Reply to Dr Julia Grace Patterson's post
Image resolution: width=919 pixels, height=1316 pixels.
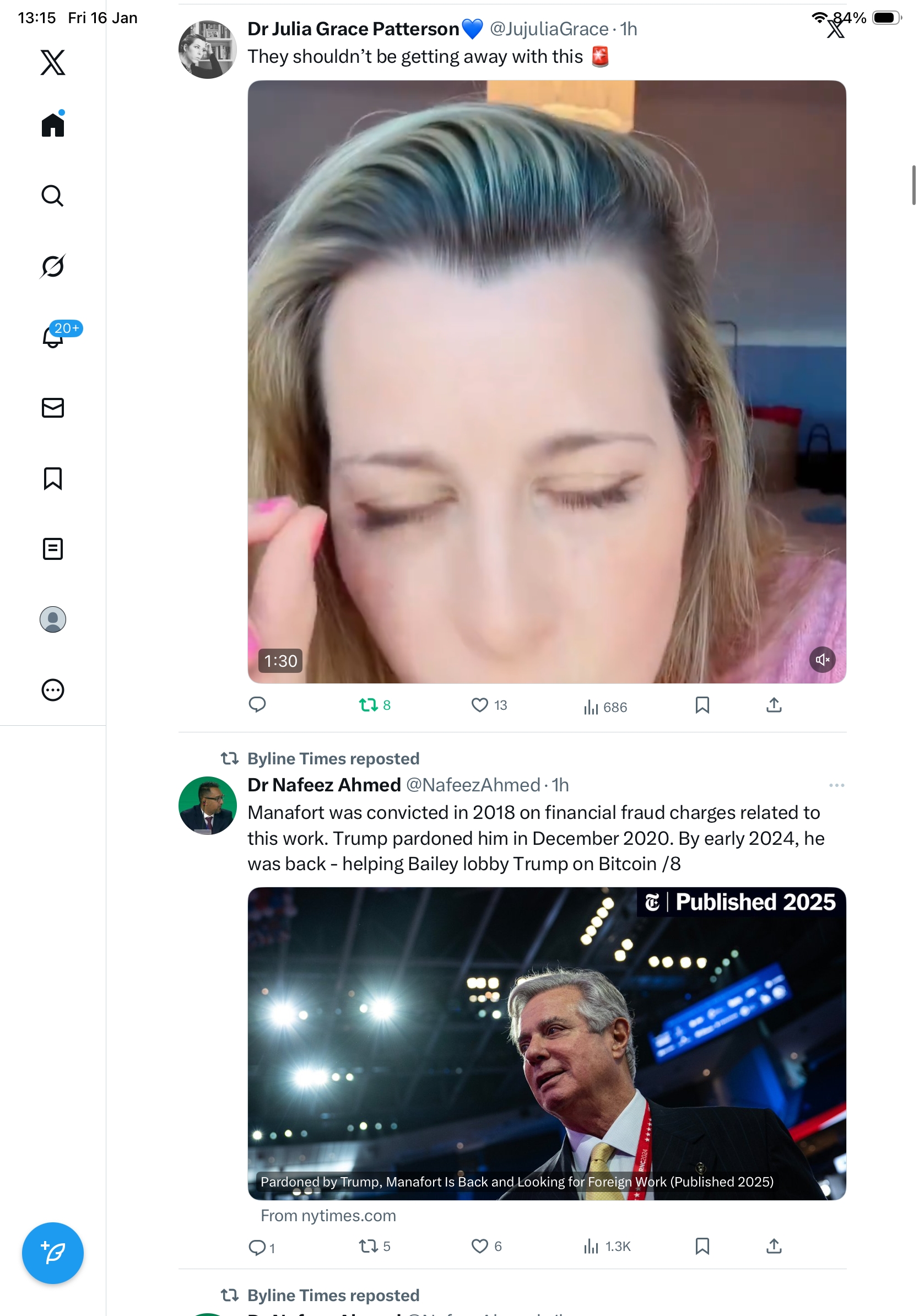click(257, 704)
